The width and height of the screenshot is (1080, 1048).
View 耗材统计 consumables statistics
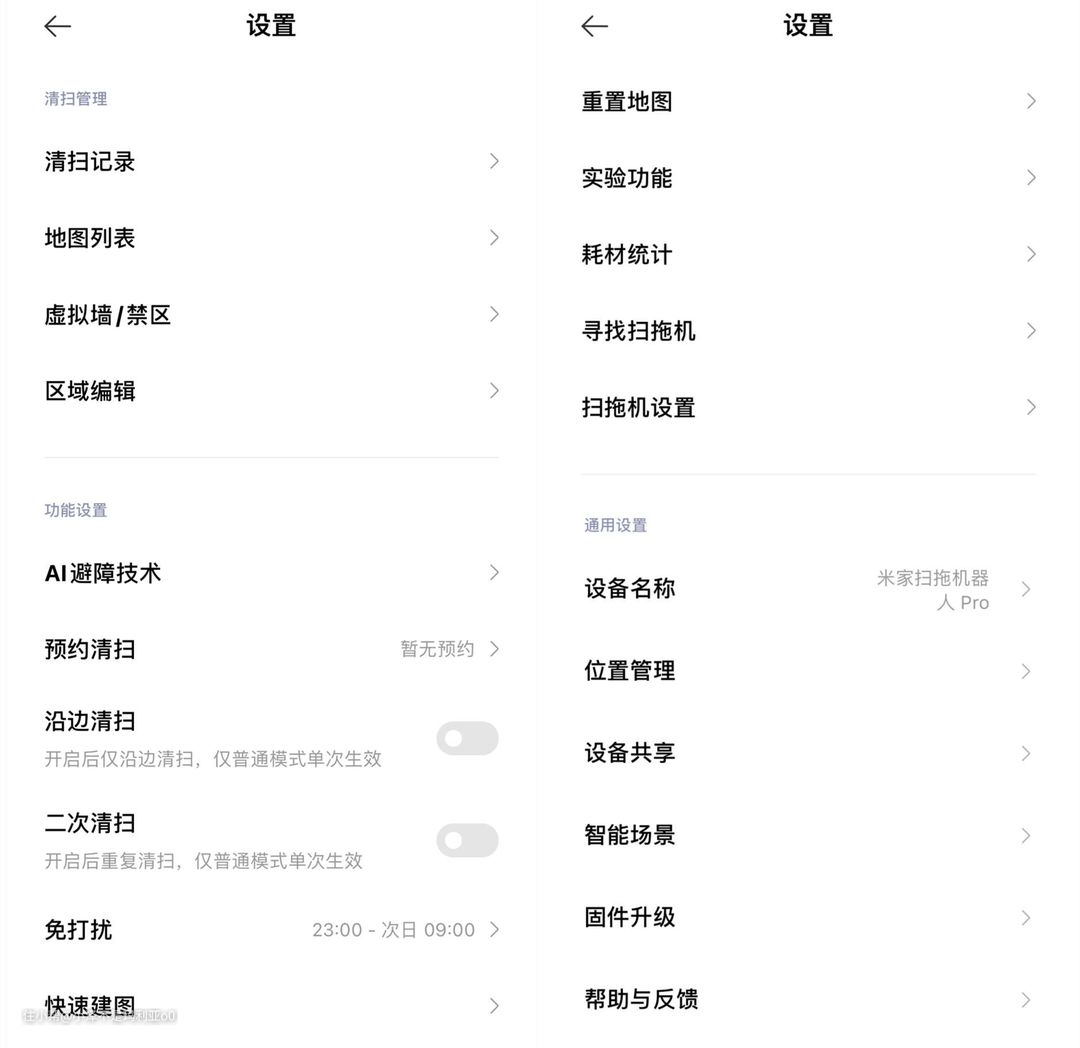[808, 255]
